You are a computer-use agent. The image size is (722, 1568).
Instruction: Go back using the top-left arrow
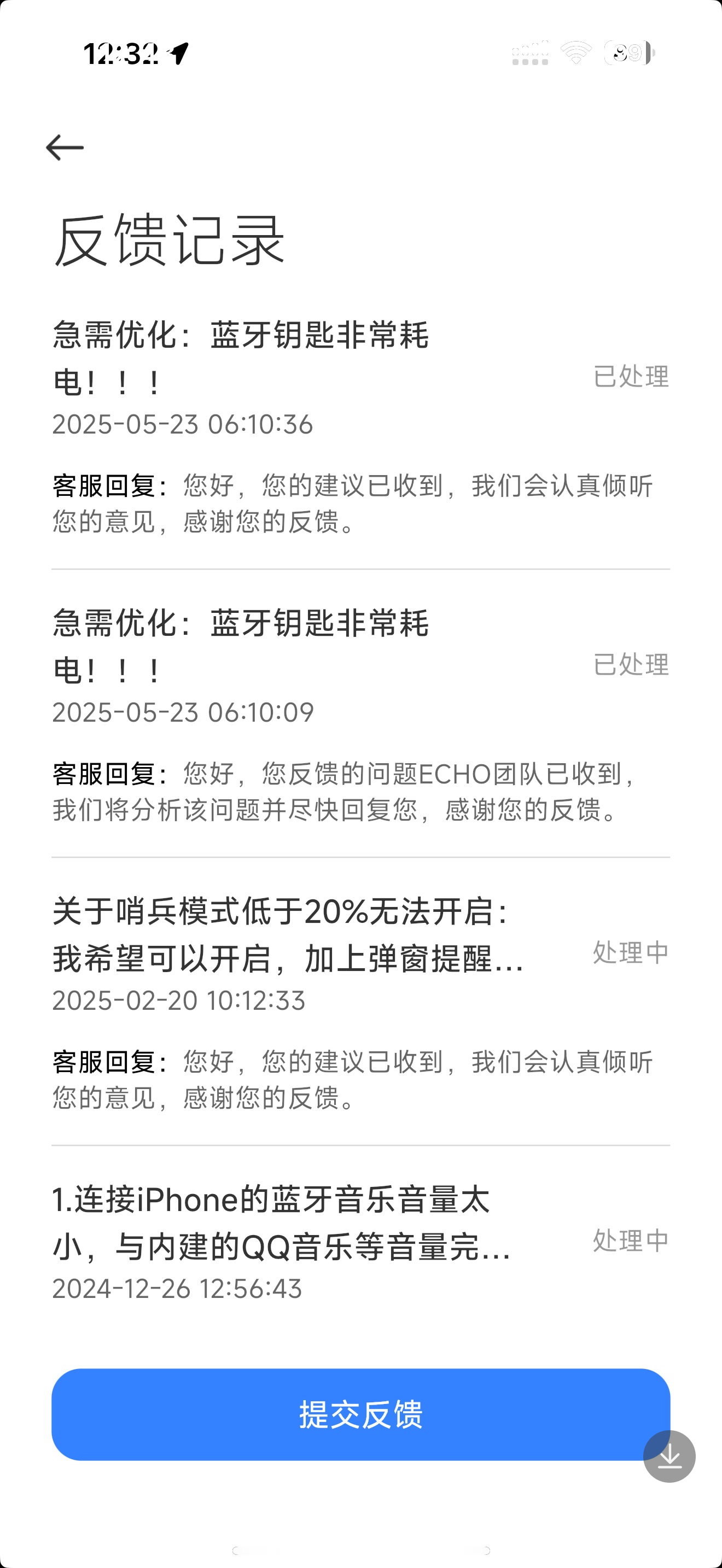65,147
